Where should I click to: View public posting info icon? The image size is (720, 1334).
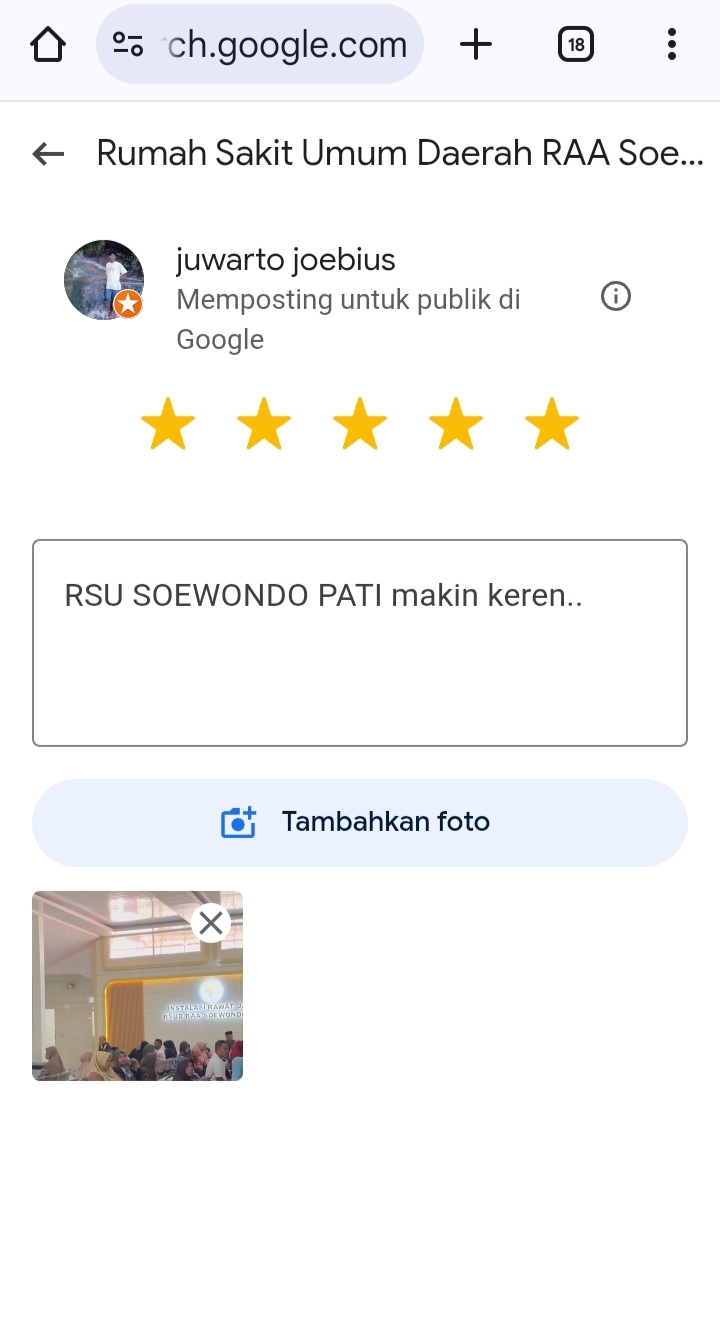(x=615, y=297)
